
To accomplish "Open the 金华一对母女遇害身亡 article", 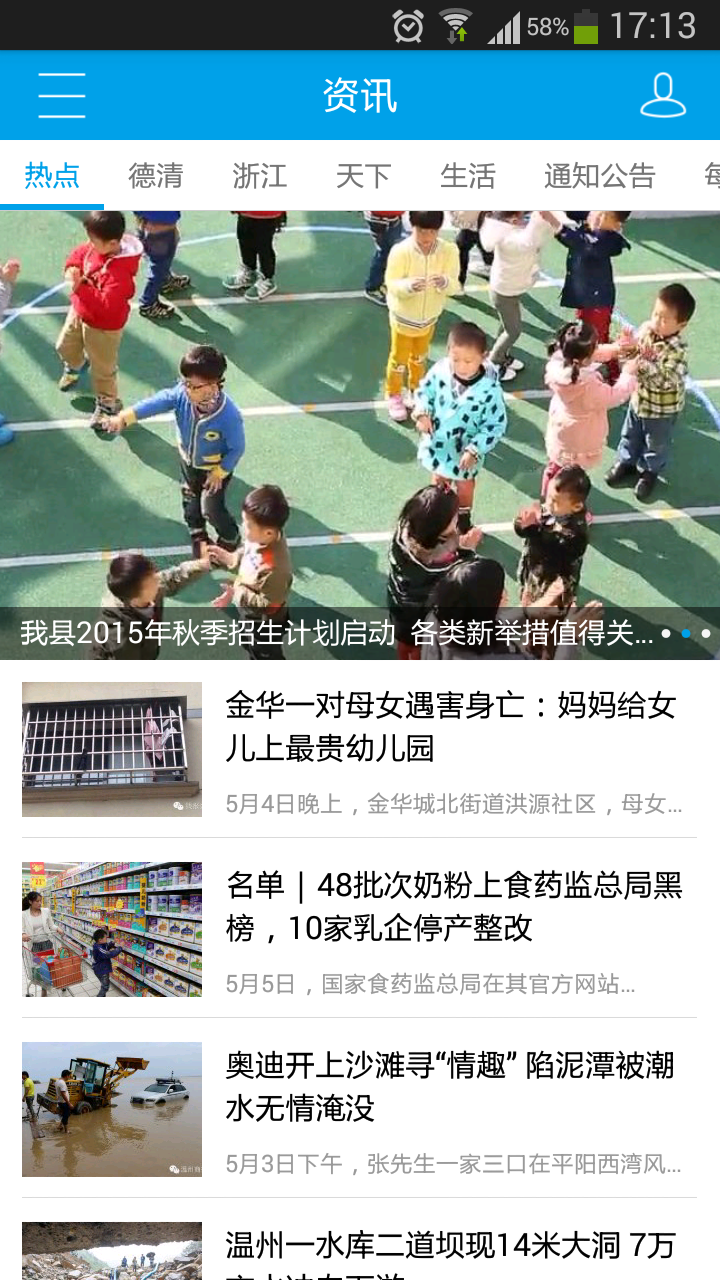I will [450, 728].
